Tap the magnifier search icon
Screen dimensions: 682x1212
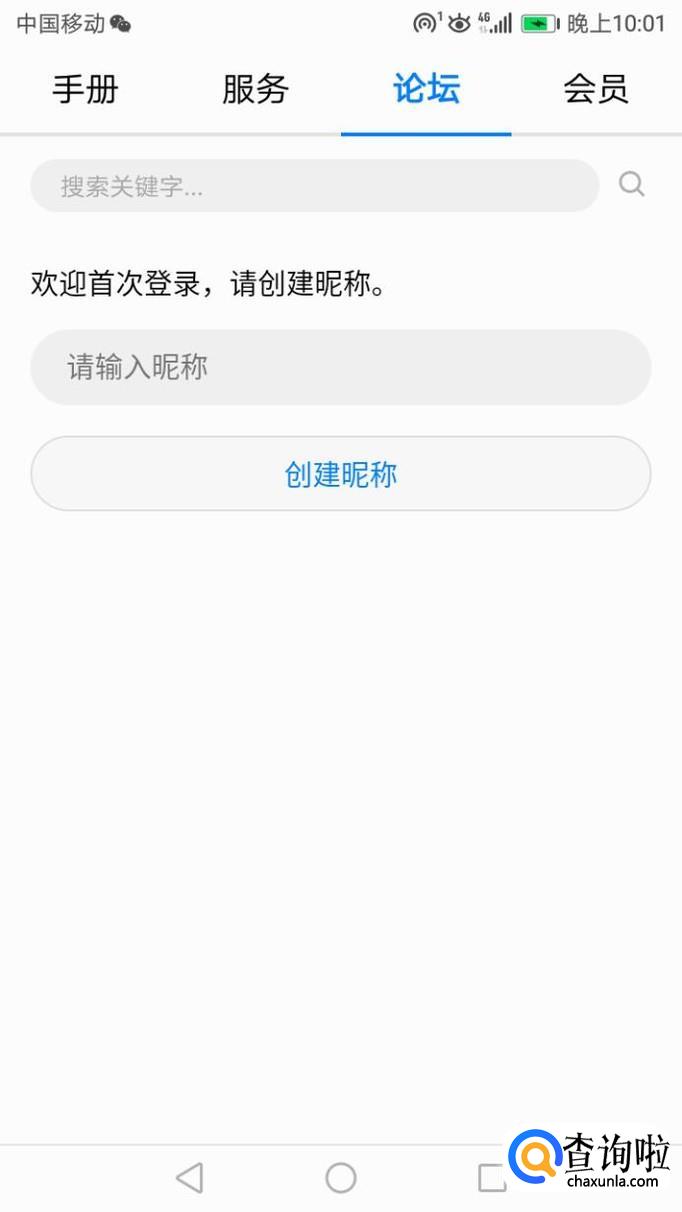pos(632,185)
